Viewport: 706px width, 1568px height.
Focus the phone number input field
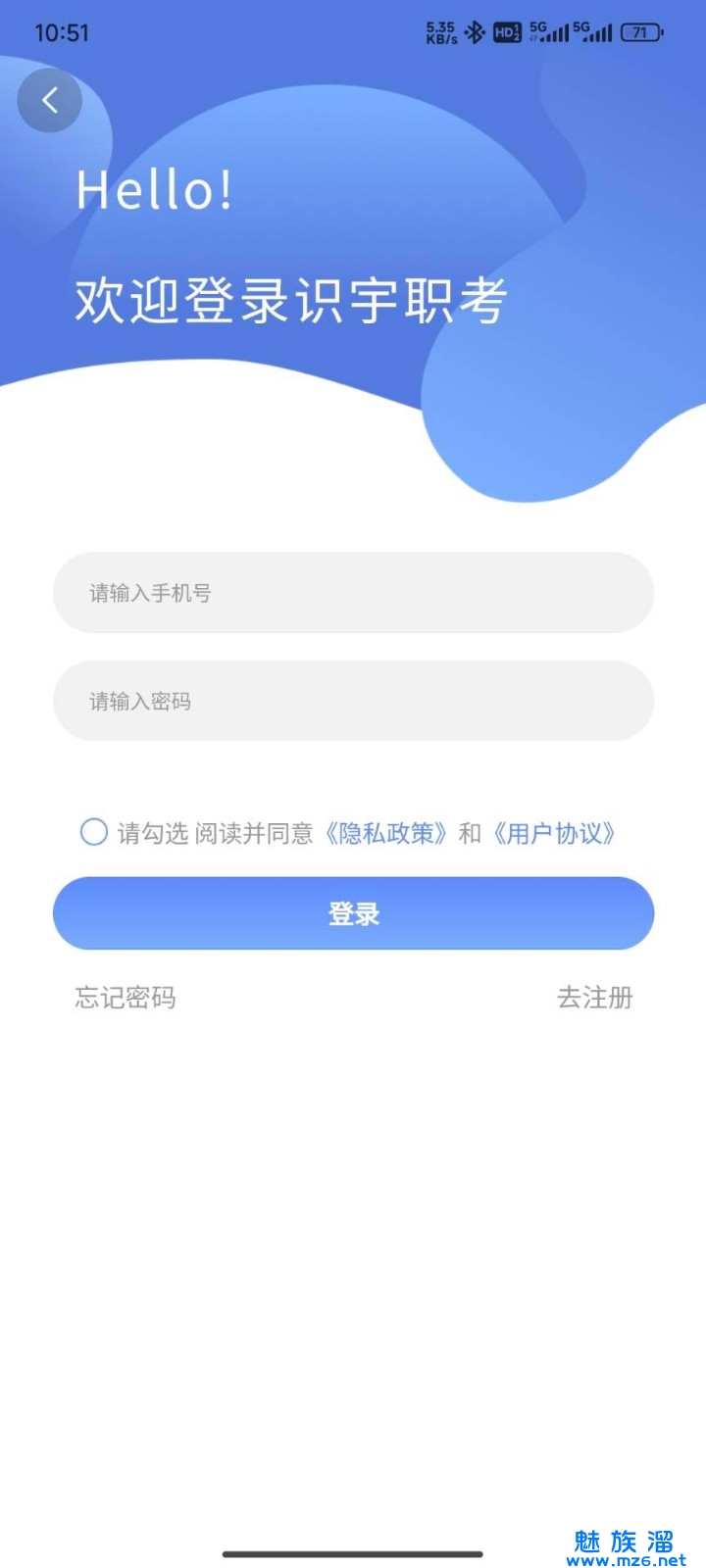coord(353,593)
